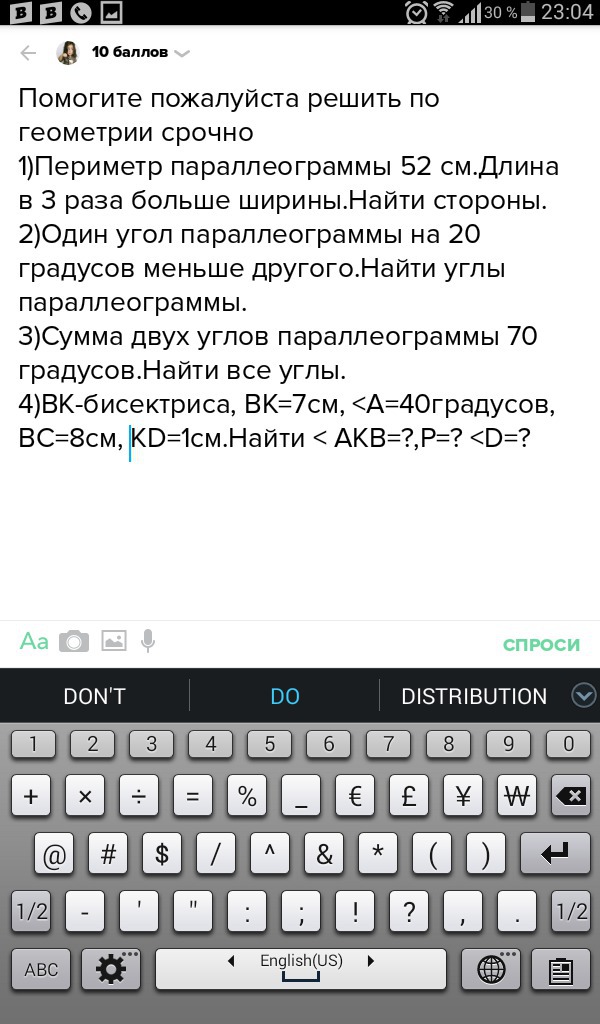Submit the question with СПРОСИ
Image resolution: width=600 pixels, height=1024 pixels.
541,645
